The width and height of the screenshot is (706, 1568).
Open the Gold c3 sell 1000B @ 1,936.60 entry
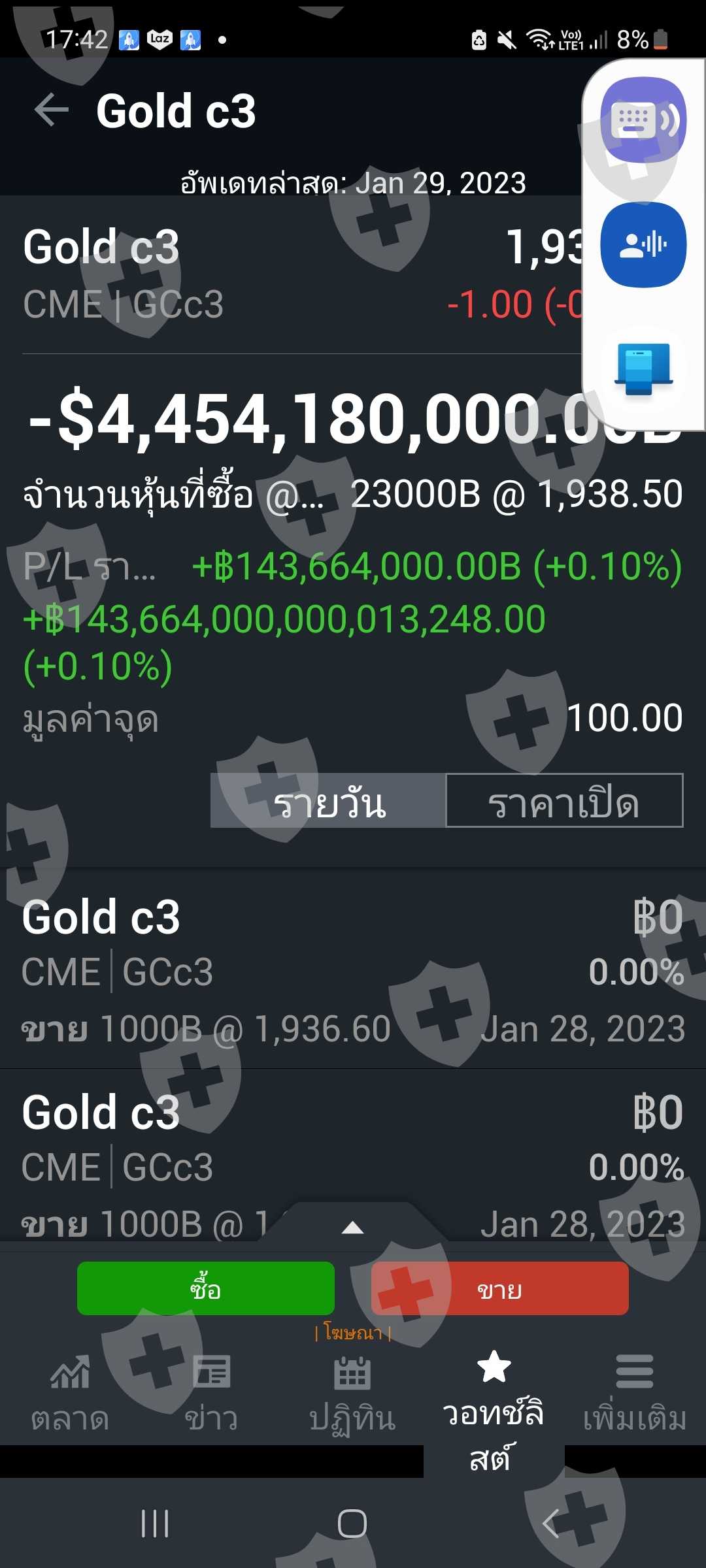coord(353,970)
